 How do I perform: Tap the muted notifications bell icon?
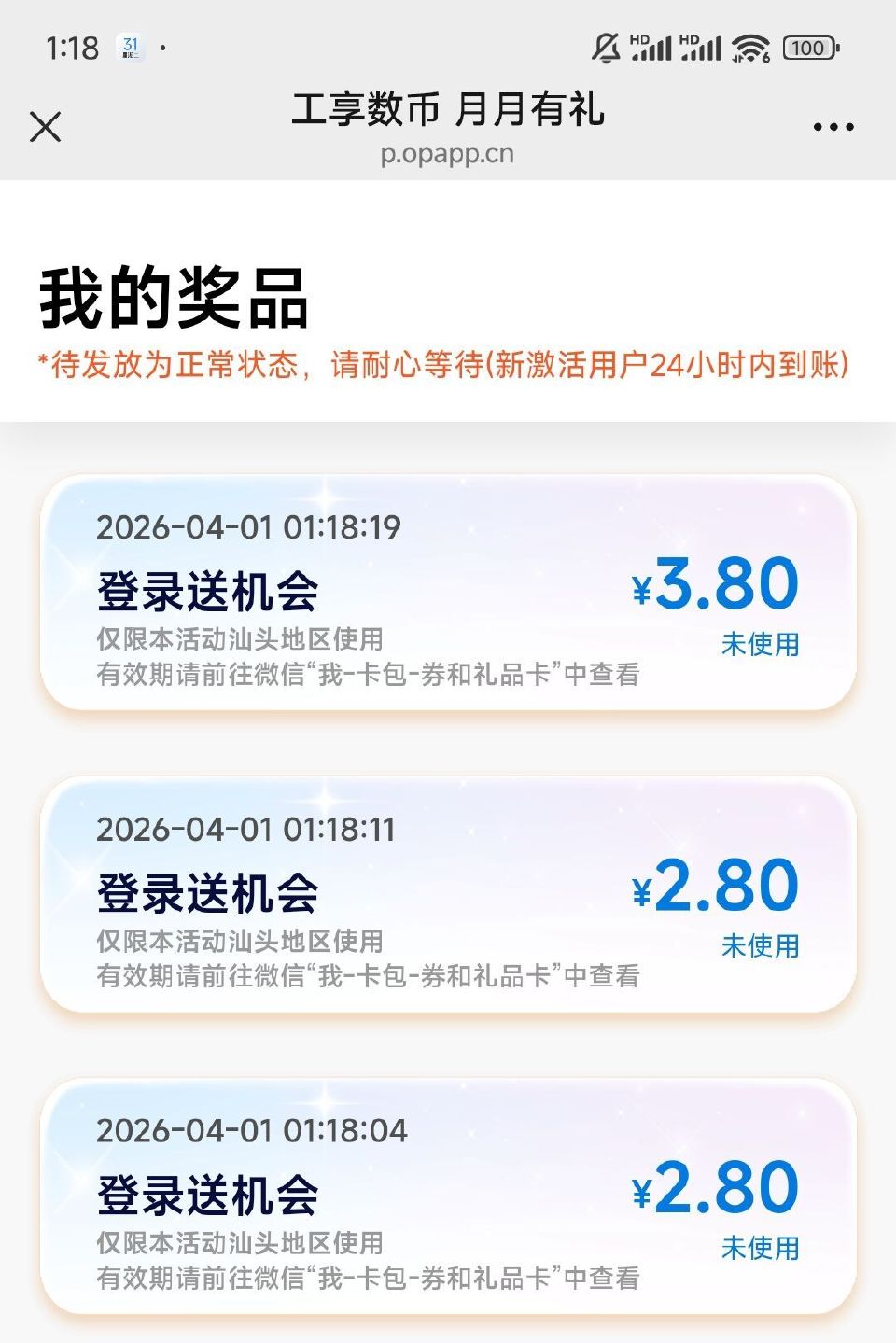pos(608,46)
